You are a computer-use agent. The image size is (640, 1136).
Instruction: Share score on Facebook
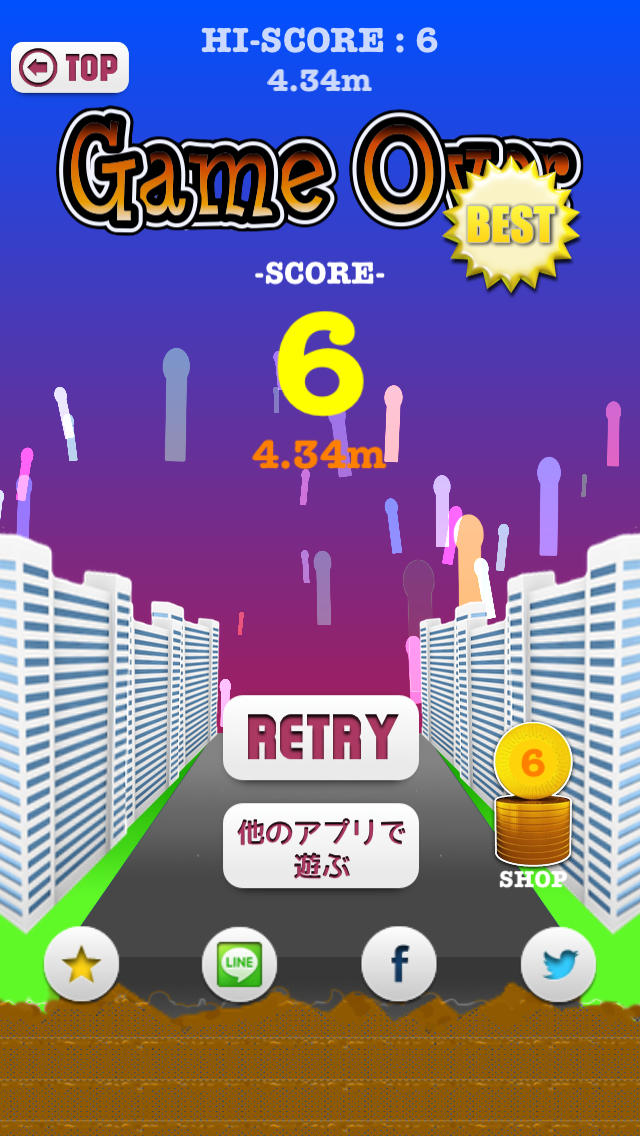399,964
